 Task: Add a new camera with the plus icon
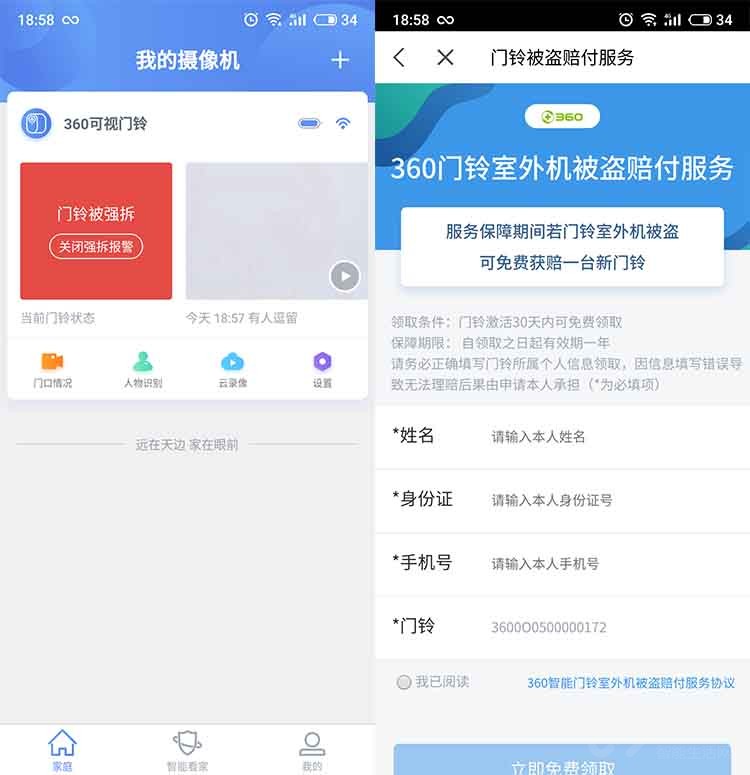pyautogui.click(x=340, y=60)
